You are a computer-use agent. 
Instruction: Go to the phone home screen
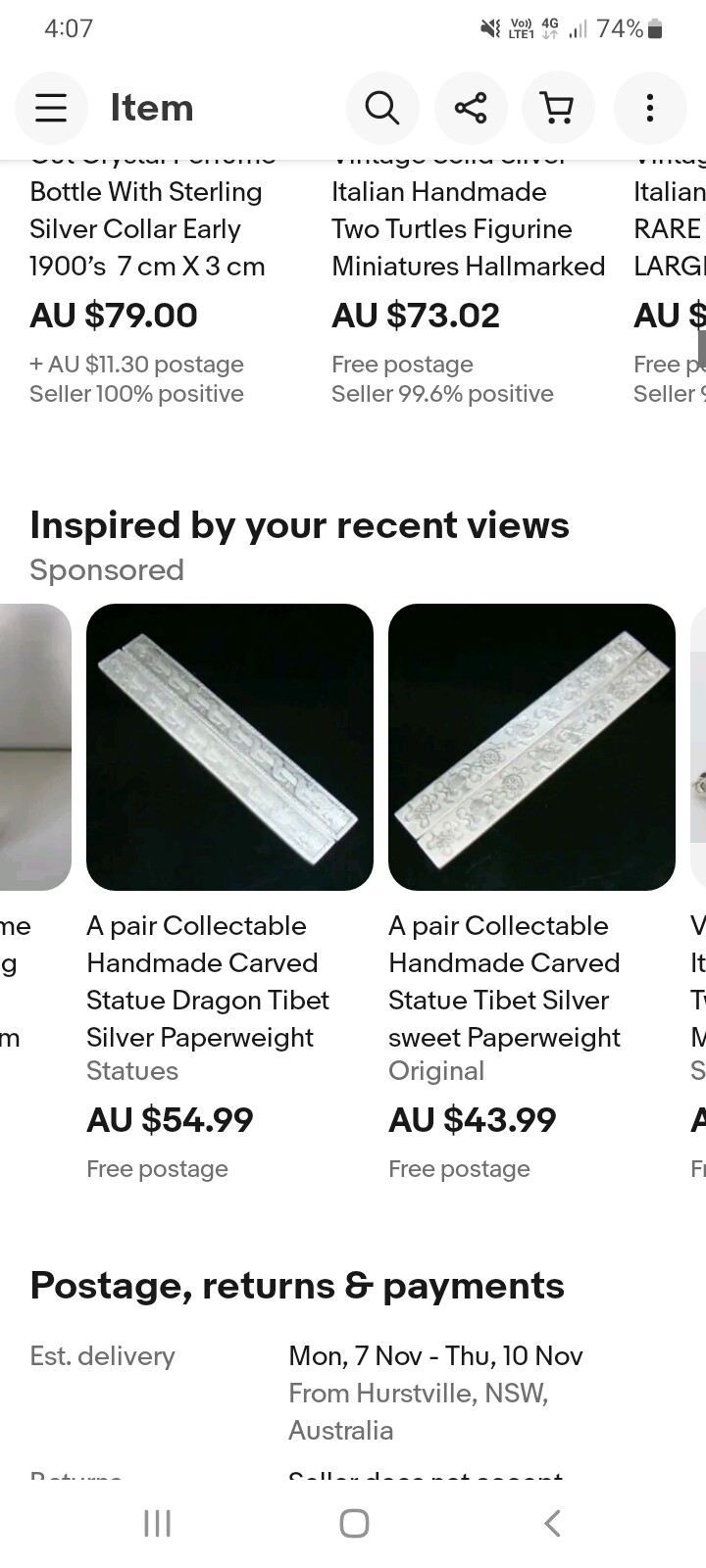(353, 1523)
